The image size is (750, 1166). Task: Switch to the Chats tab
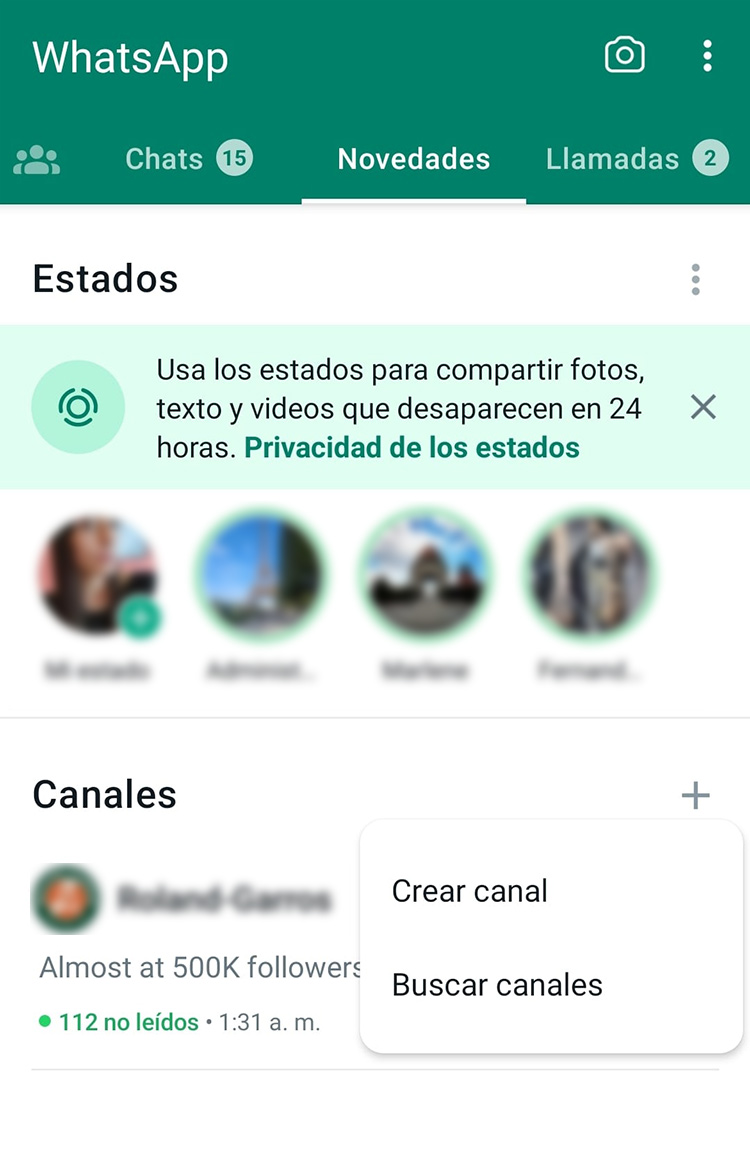(x=163, y=158)
